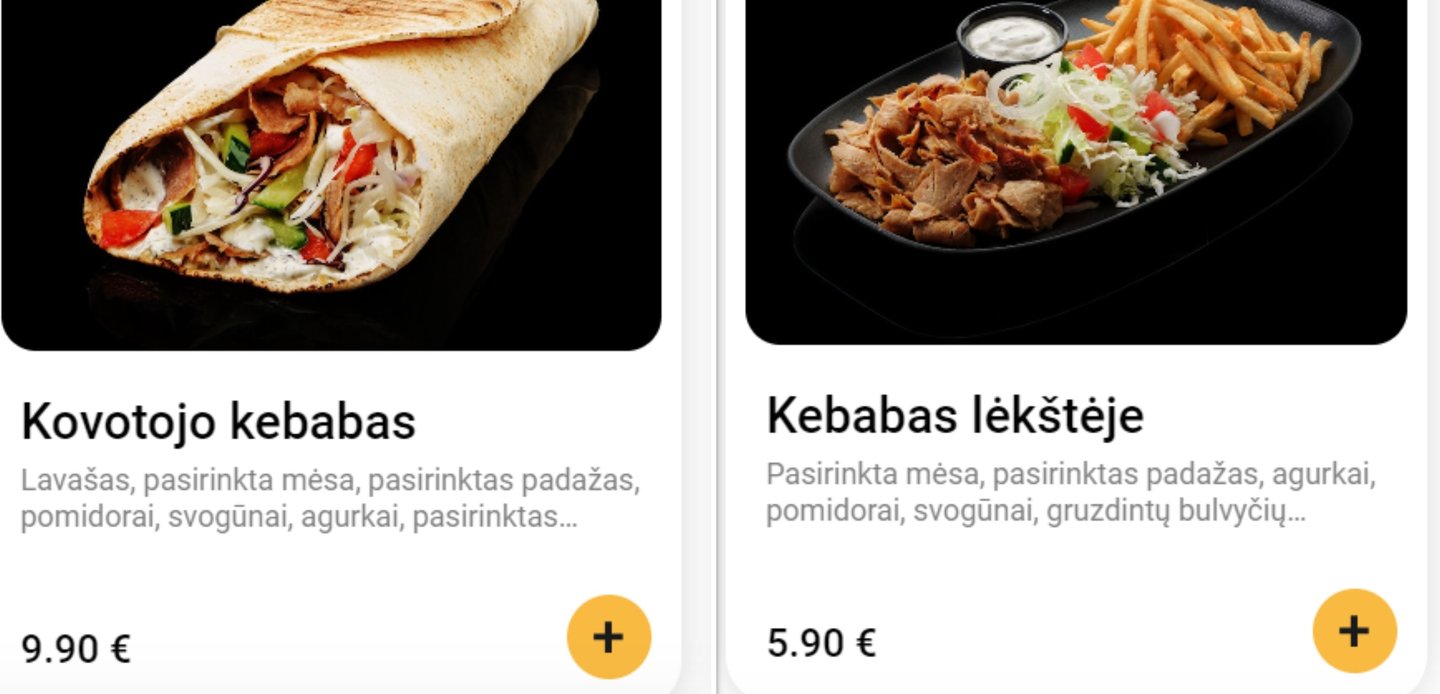Open the Kebabas lėkštėje product card

(x=954, y=415)
